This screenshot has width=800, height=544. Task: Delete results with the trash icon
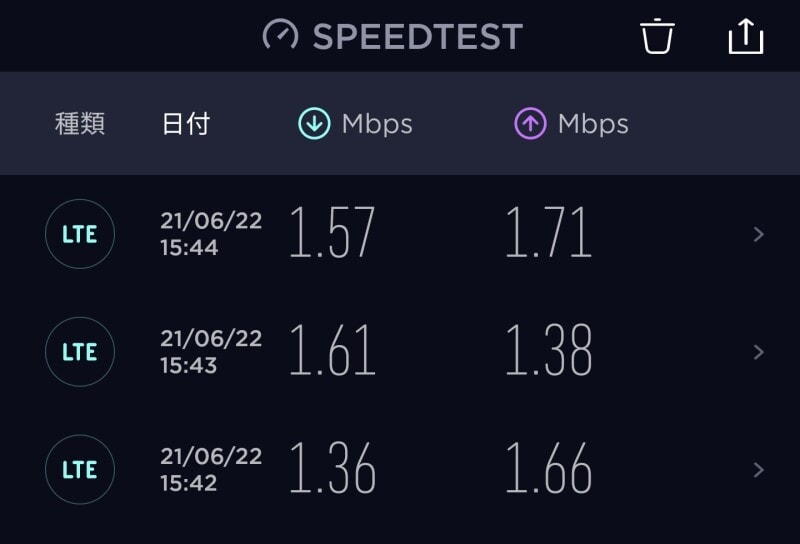pyautogui.click(x=657, y=37)
